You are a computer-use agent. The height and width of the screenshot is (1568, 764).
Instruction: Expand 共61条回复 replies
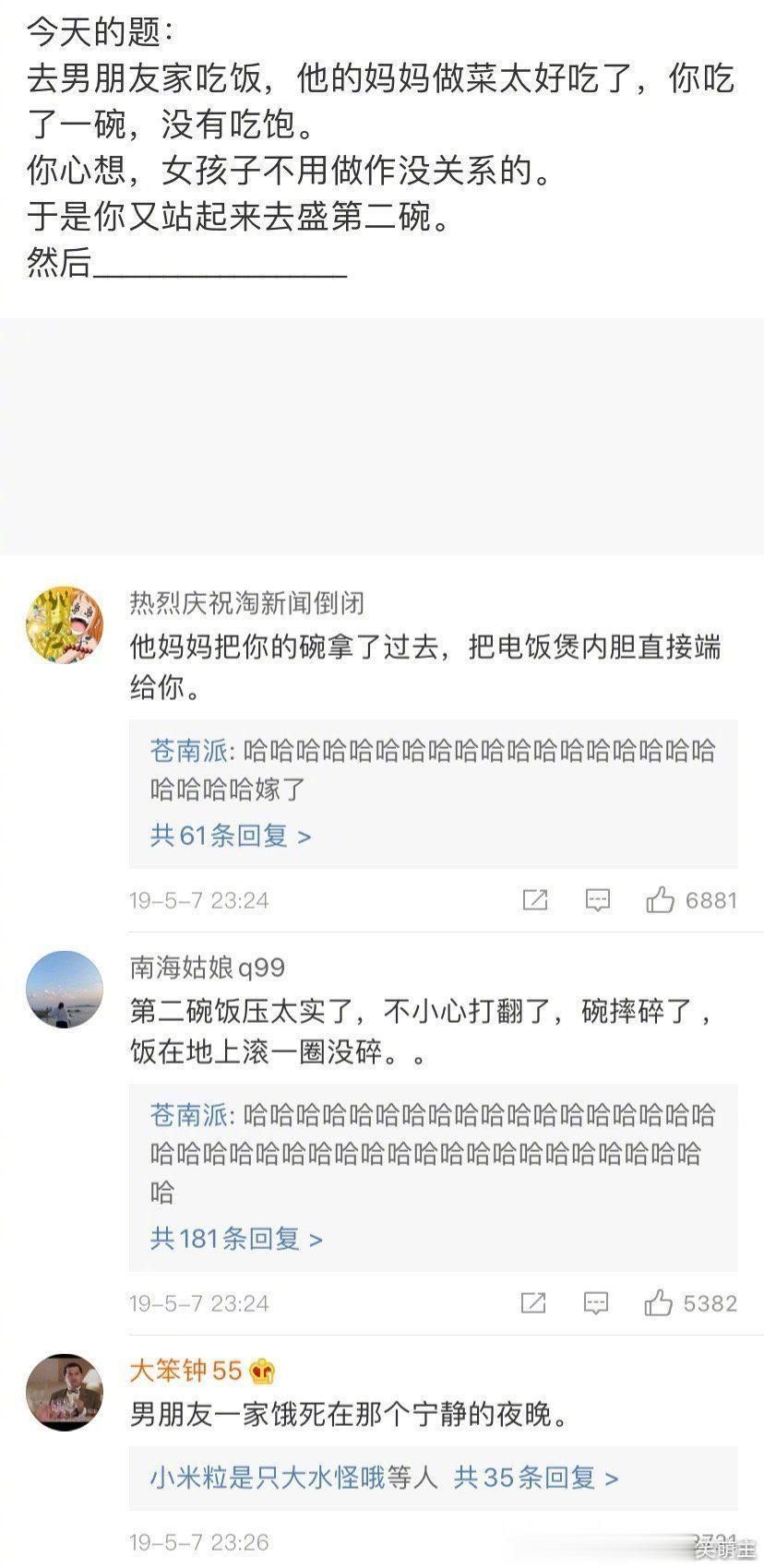click(231, 836)
